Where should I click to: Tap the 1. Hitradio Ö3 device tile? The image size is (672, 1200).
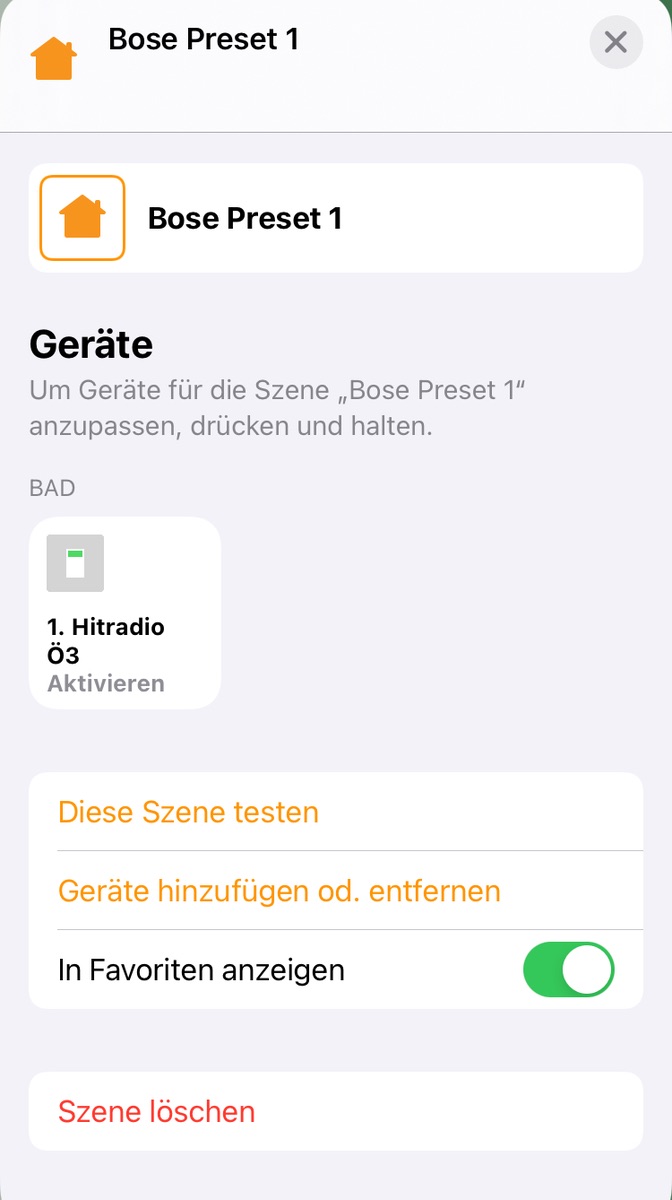pos(125,612)
